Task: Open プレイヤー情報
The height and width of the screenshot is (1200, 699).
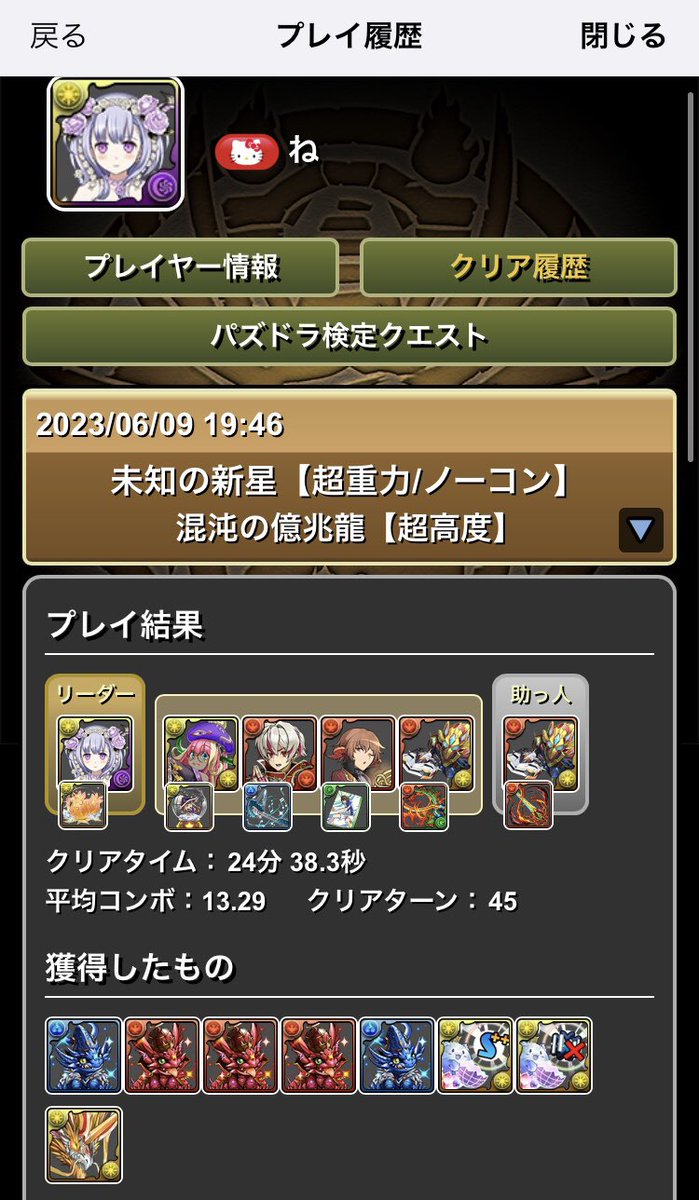Action: coord(181,267)
